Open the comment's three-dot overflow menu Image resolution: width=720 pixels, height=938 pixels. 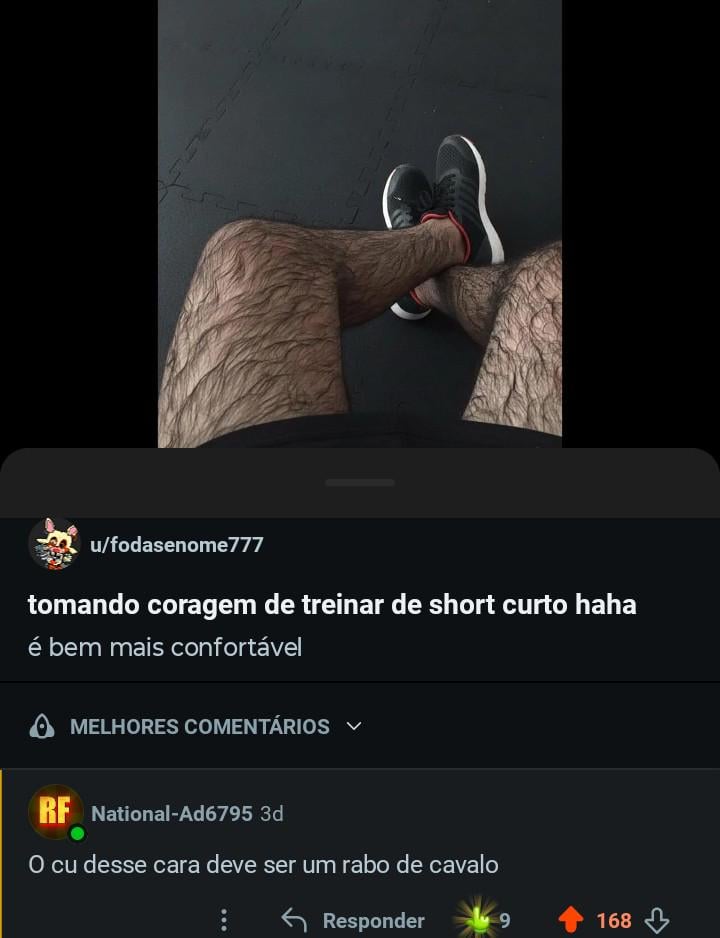click(x=223, y=920)
